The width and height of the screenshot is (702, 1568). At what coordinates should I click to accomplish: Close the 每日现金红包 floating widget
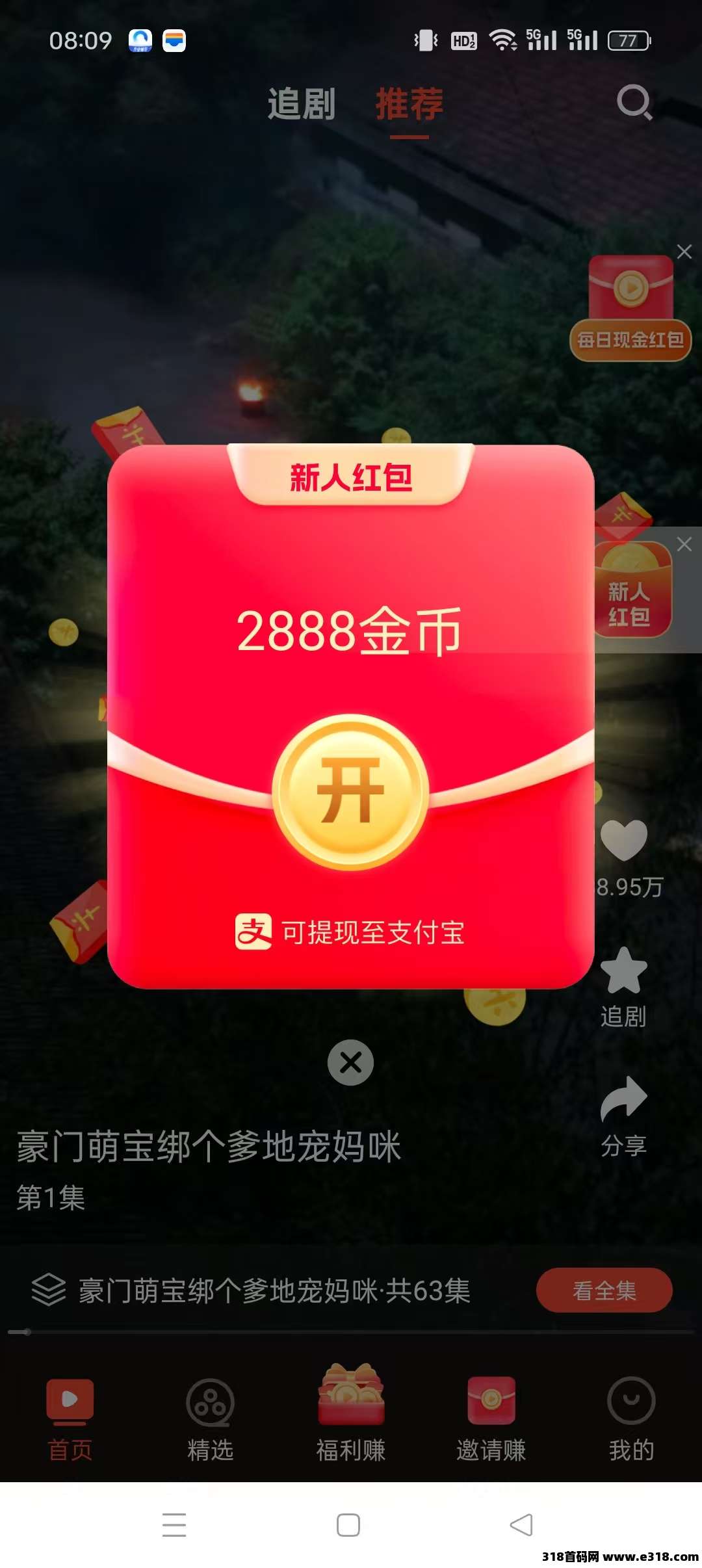tap(684, 252)
